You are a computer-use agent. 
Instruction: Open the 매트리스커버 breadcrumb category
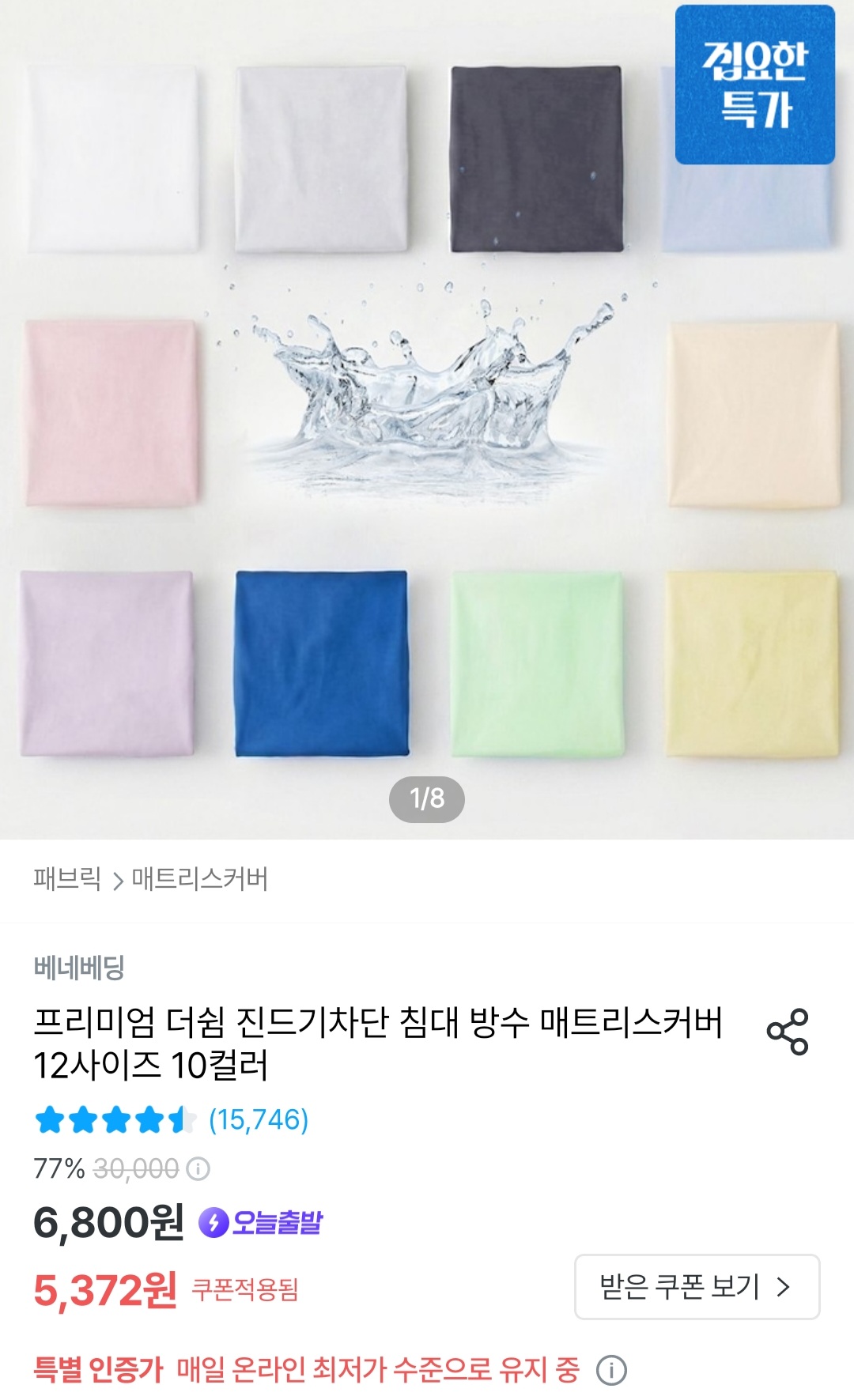tap(200, 878)
